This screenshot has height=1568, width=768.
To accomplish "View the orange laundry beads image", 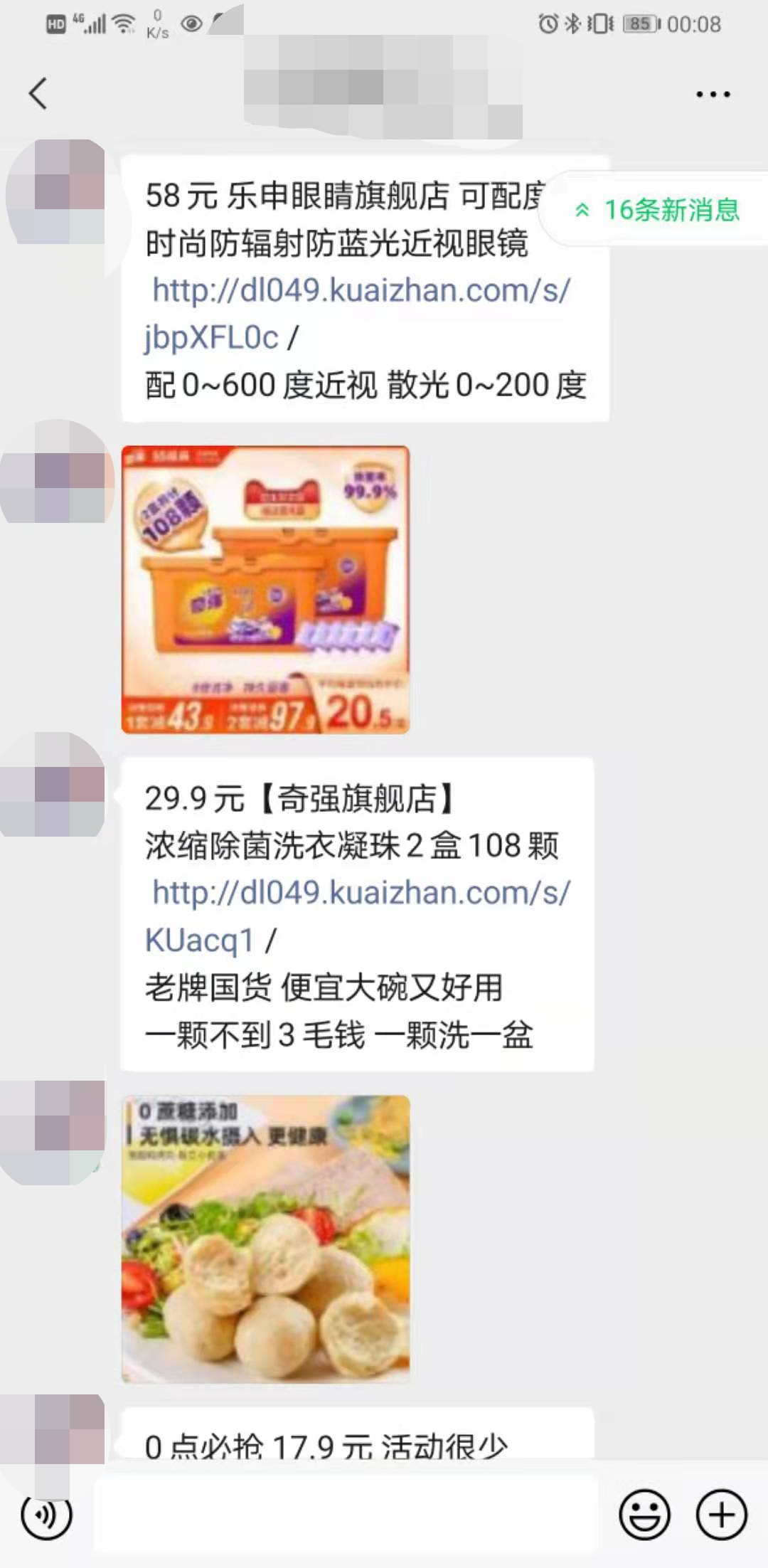I will (x=265, y=589).
